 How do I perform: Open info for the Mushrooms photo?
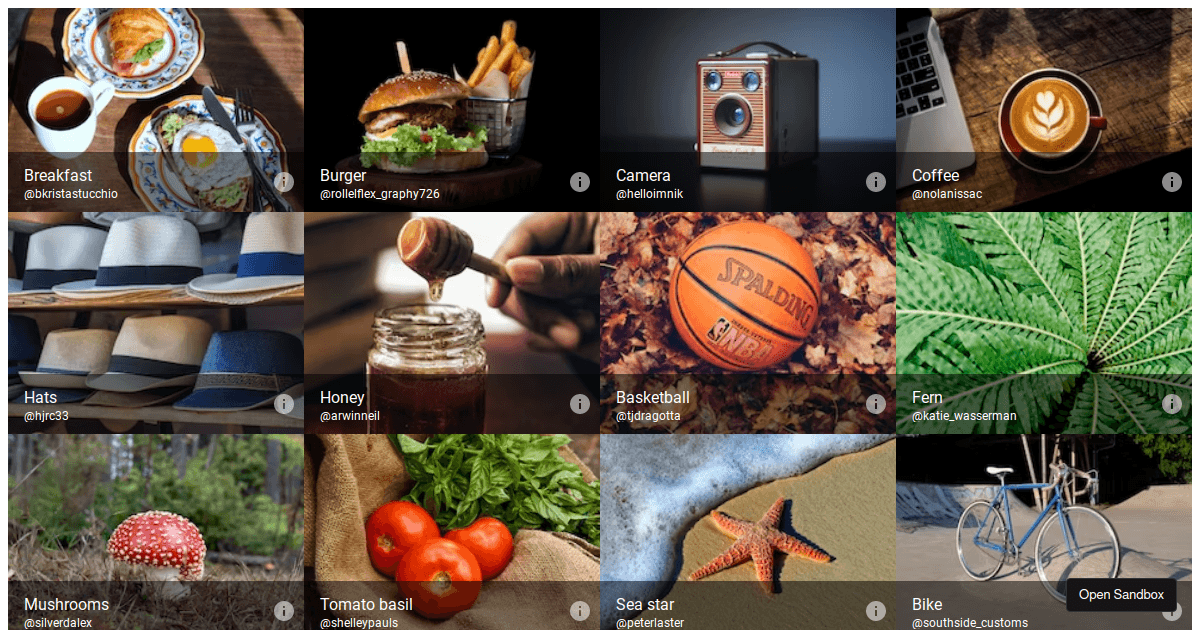tap(284, 611)
